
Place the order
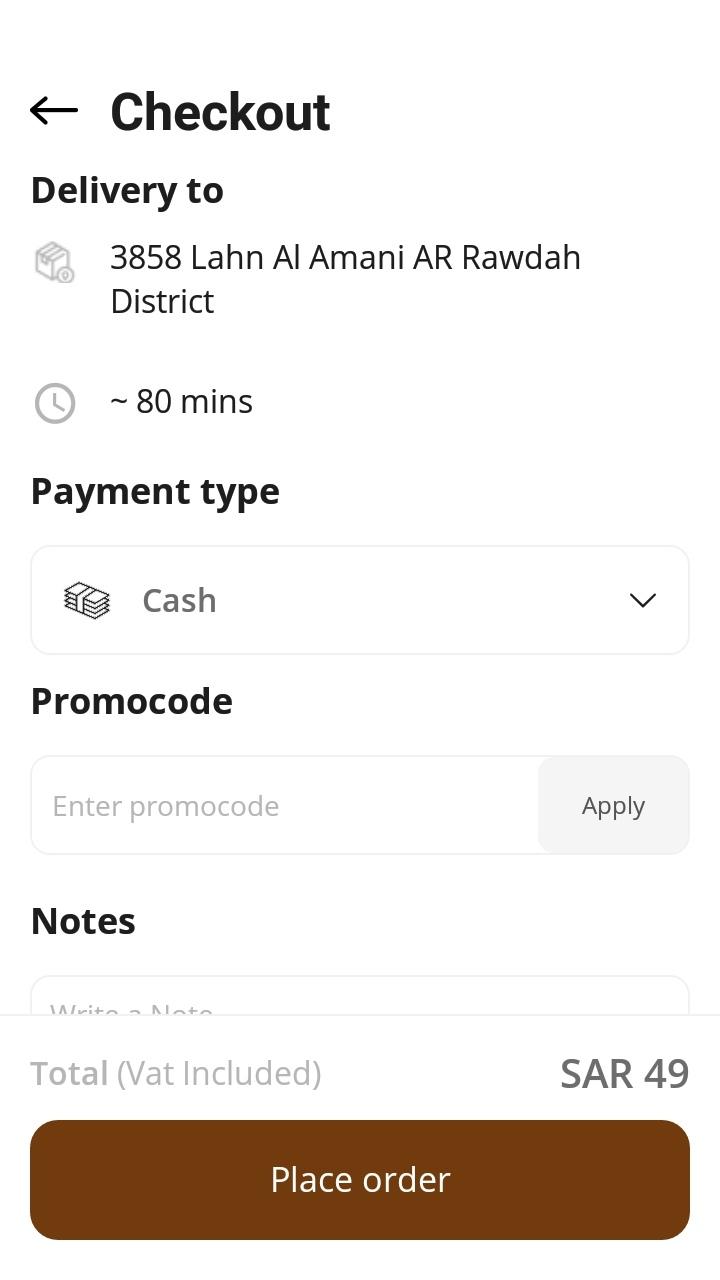[x=360, y=1180]
